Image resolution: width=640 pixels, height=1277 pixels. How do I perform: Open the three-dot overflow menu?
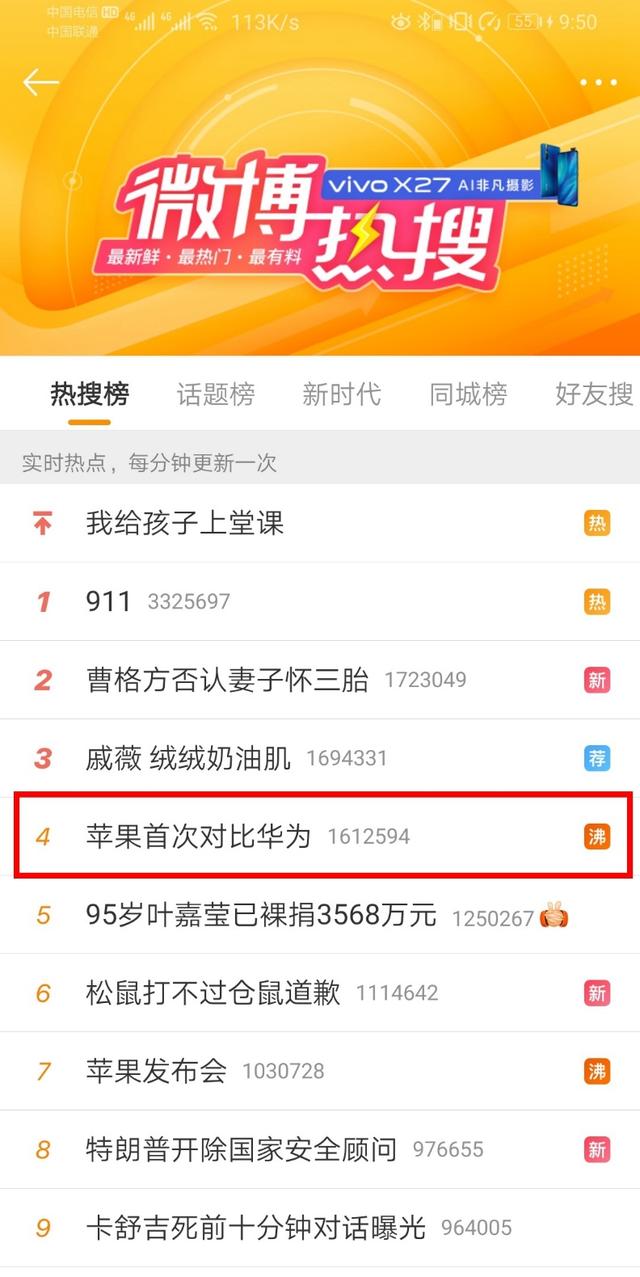(x=598, y=82)
